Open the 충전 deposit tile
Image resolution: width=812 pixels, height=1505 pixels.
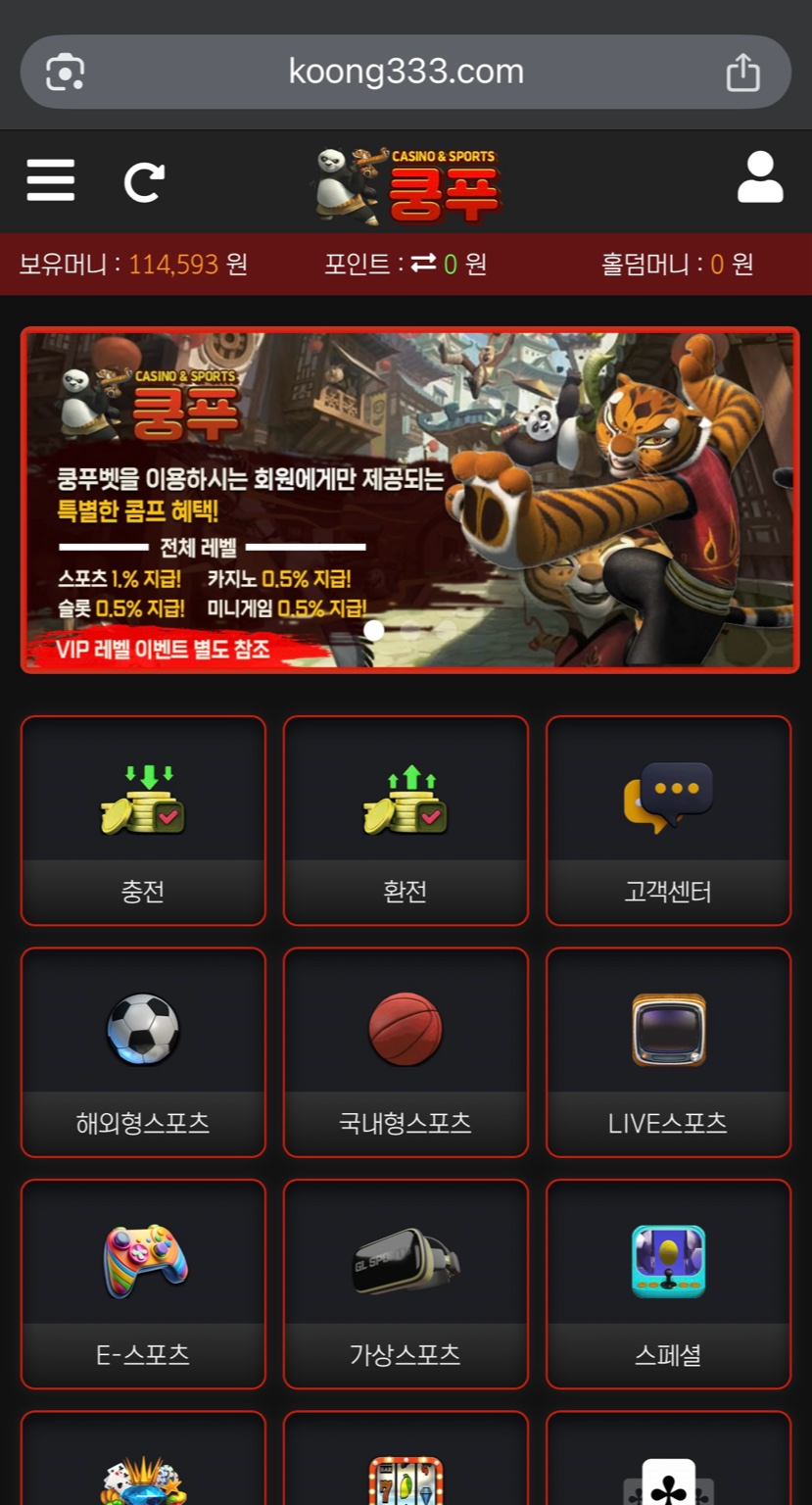[143, 820]
